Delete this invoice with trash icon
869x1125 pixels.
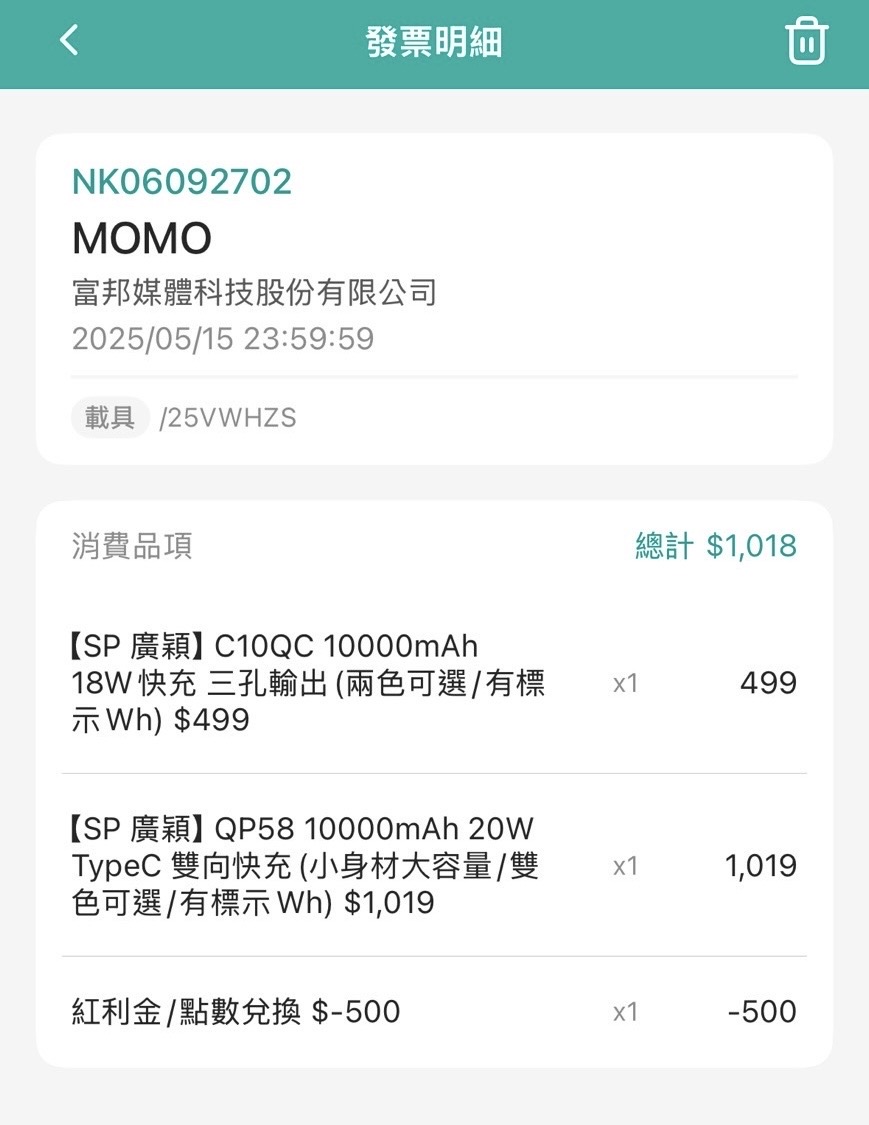[x=806, y=42]
